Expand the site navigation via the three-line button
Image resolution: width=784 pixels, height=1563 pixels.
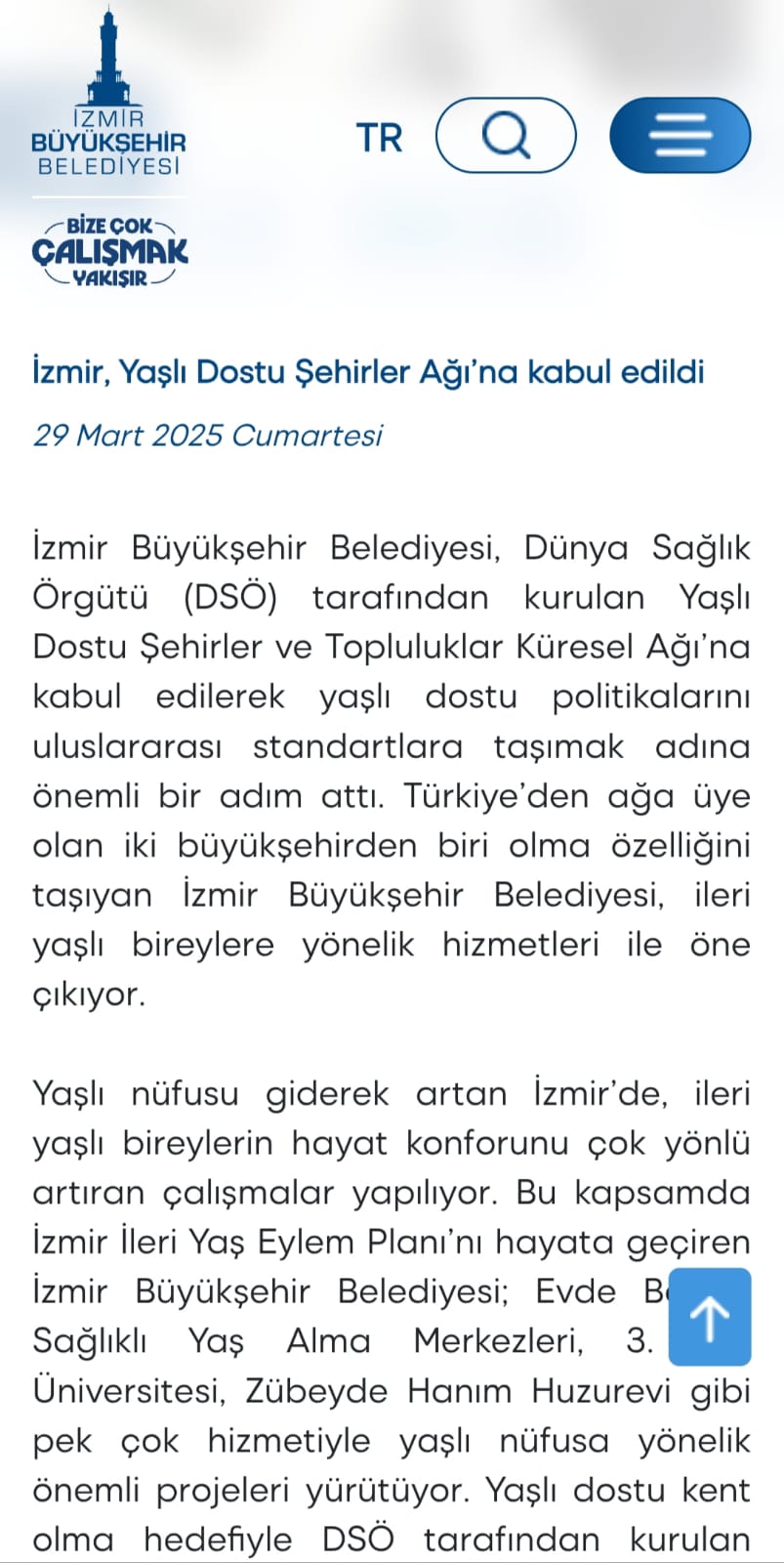(680, 136)
